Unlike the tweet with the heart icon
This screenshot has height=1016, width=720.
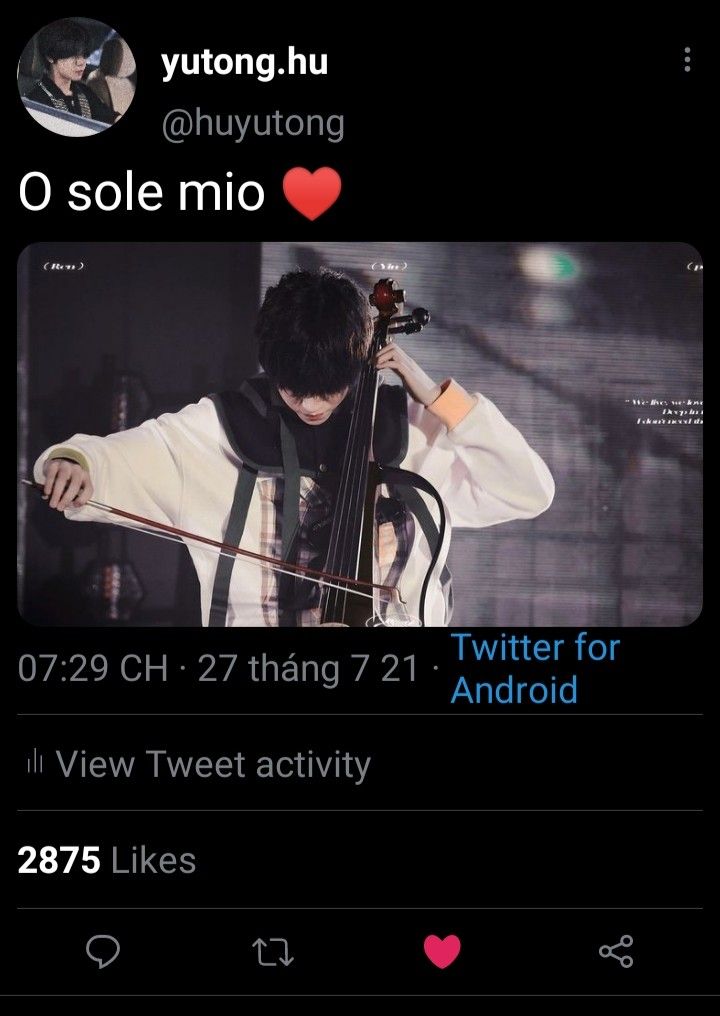[x=442, y=951]
